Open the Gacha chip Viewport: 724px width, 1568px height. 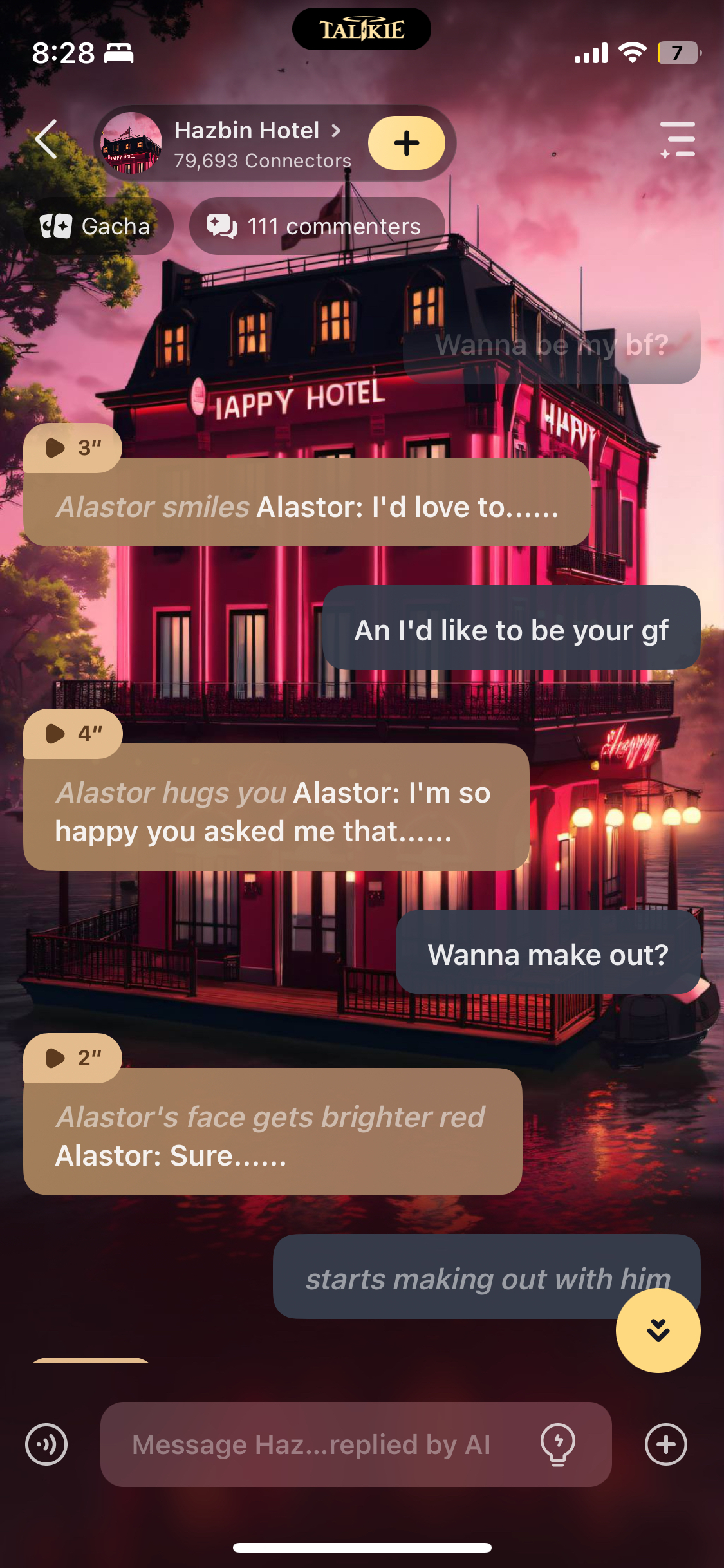click(97, 226)
